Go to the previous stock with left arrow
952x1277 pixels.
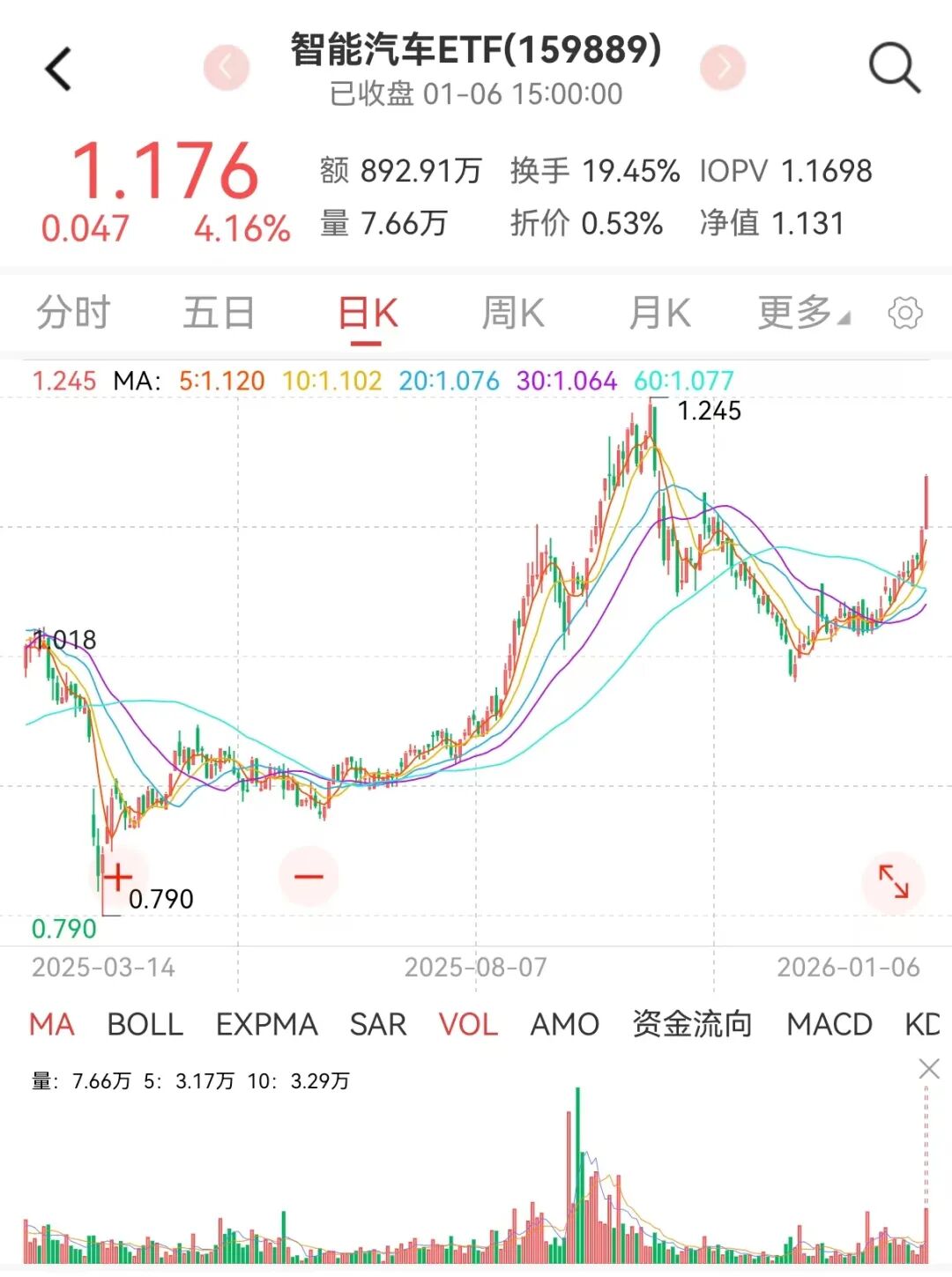(227, 67)
